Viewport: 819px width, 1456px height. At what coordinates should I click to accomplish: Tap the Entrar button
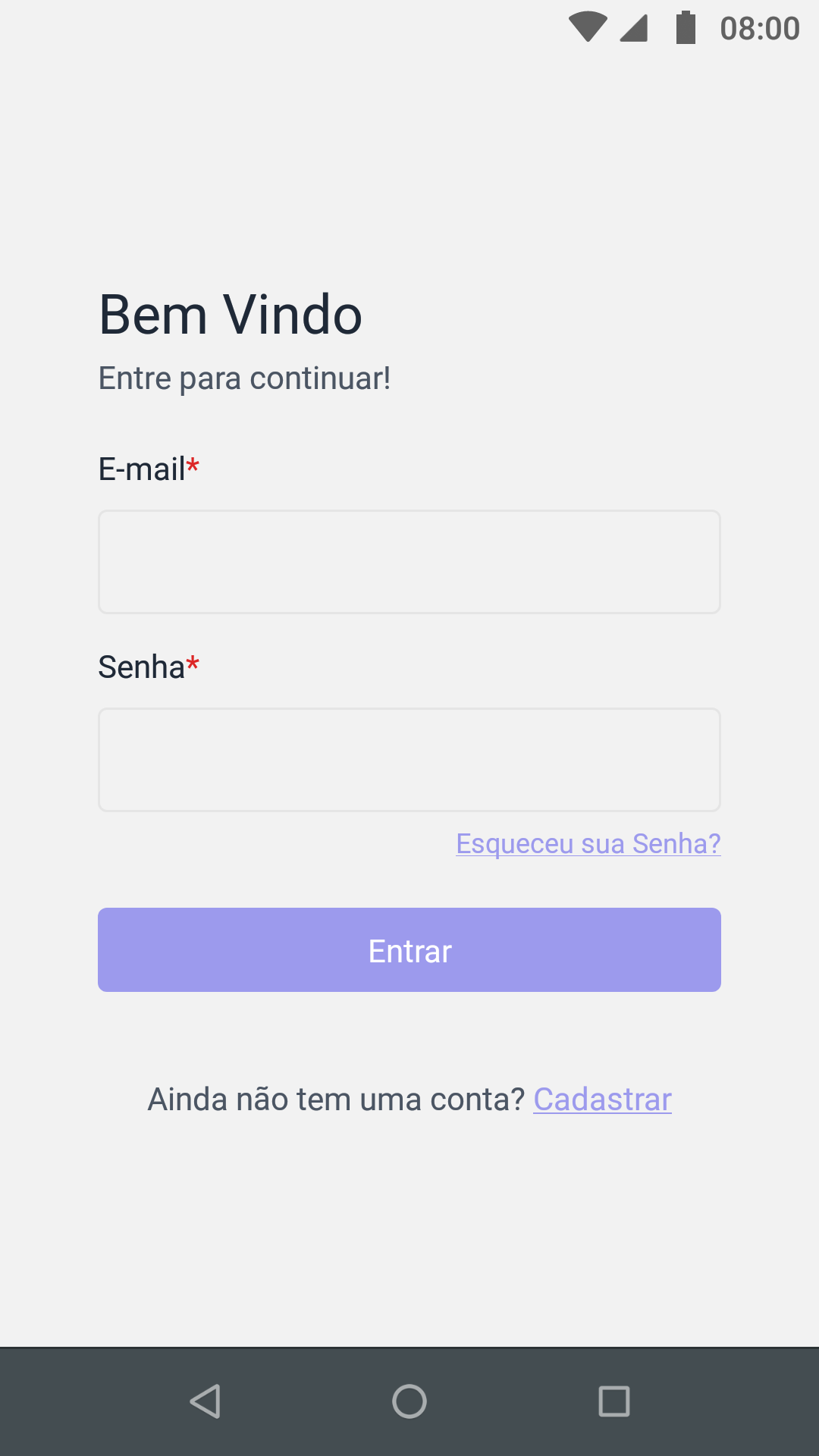pos(409,949)
